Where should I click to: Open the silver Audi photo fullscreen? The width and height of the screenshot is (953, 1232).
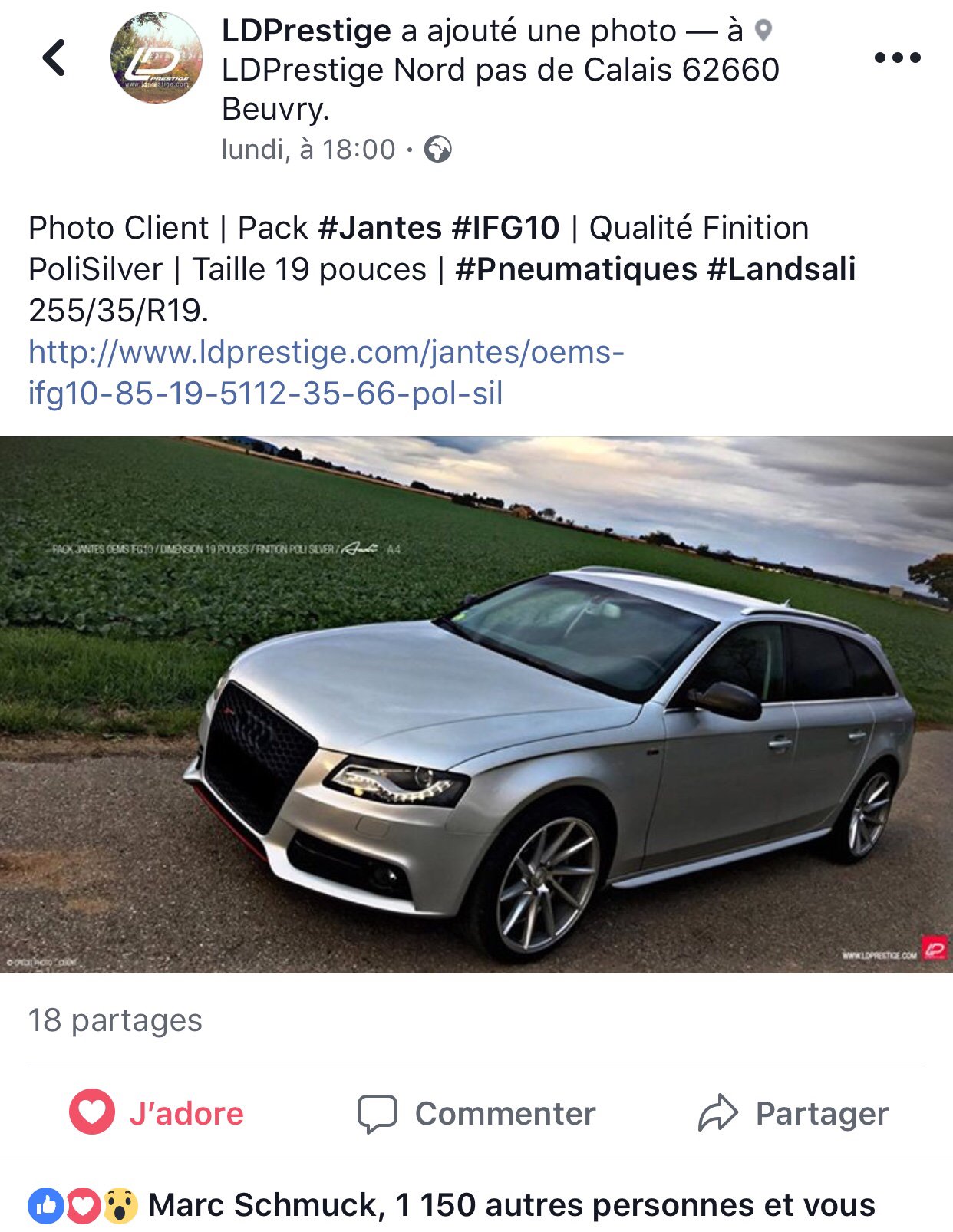point(476,704)
